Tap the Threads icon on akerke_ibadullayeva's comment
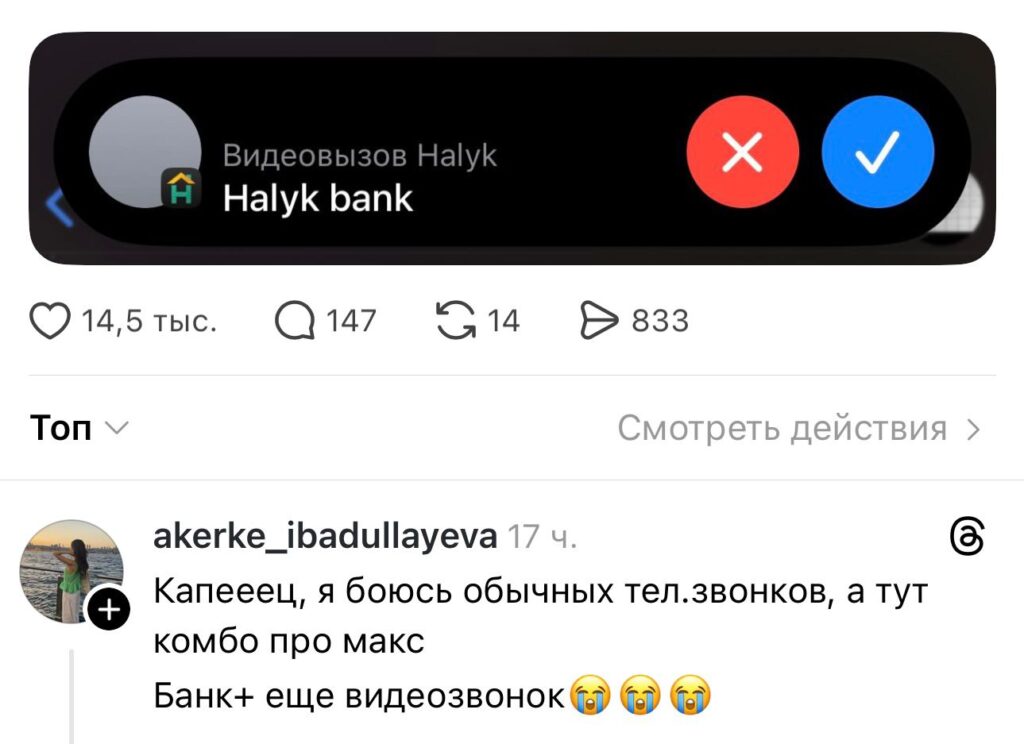This screenshot has height=744, width=1024. [965, 538]
